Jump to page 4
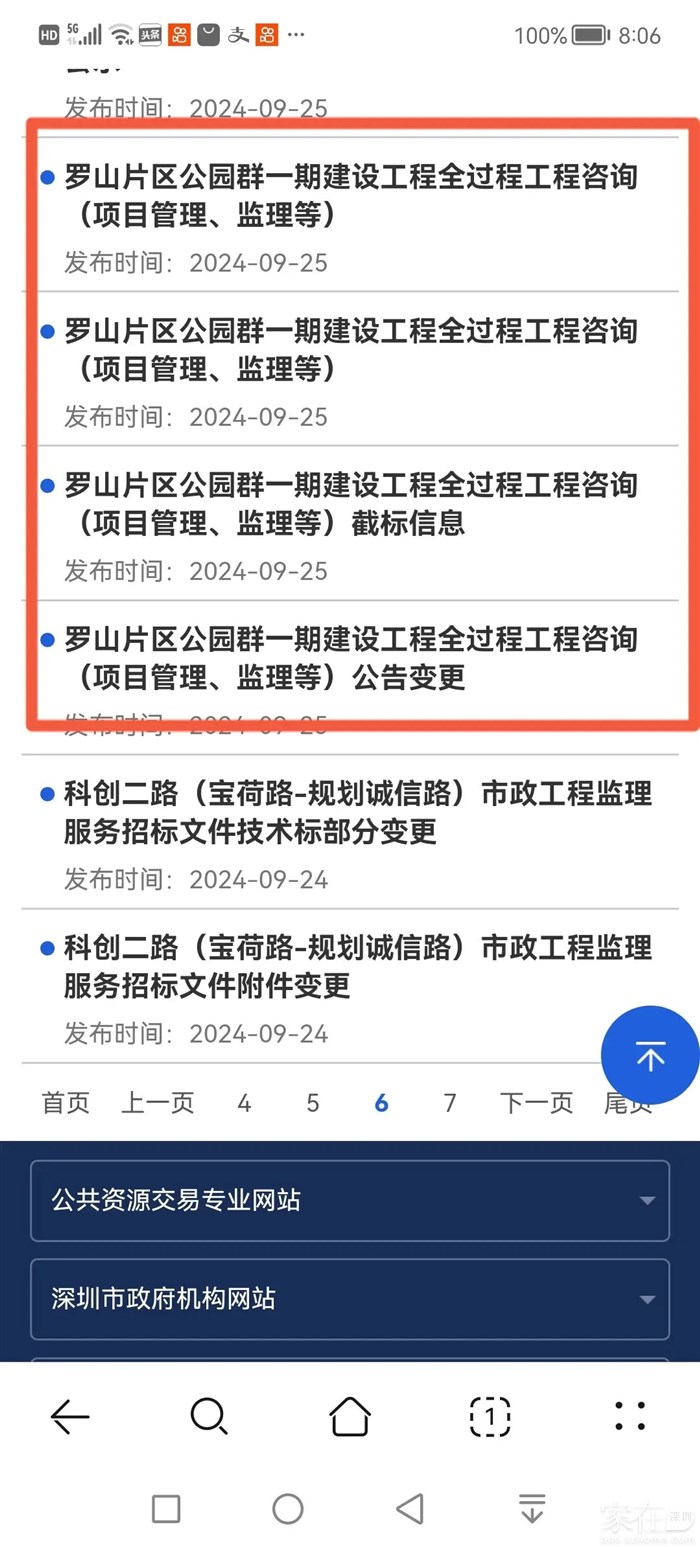Image resolution: width=700 pixels, height=1547 pixels. click(x=244, y=1103)
